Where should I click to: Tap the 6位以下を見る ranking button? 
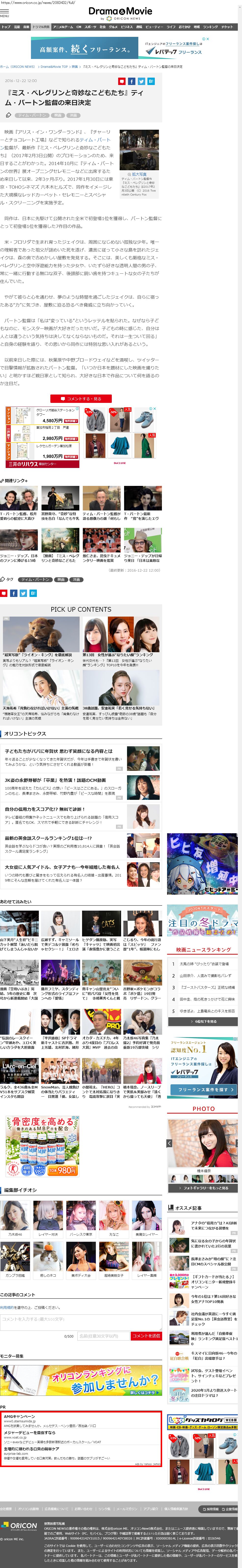tap(204, 1022)
